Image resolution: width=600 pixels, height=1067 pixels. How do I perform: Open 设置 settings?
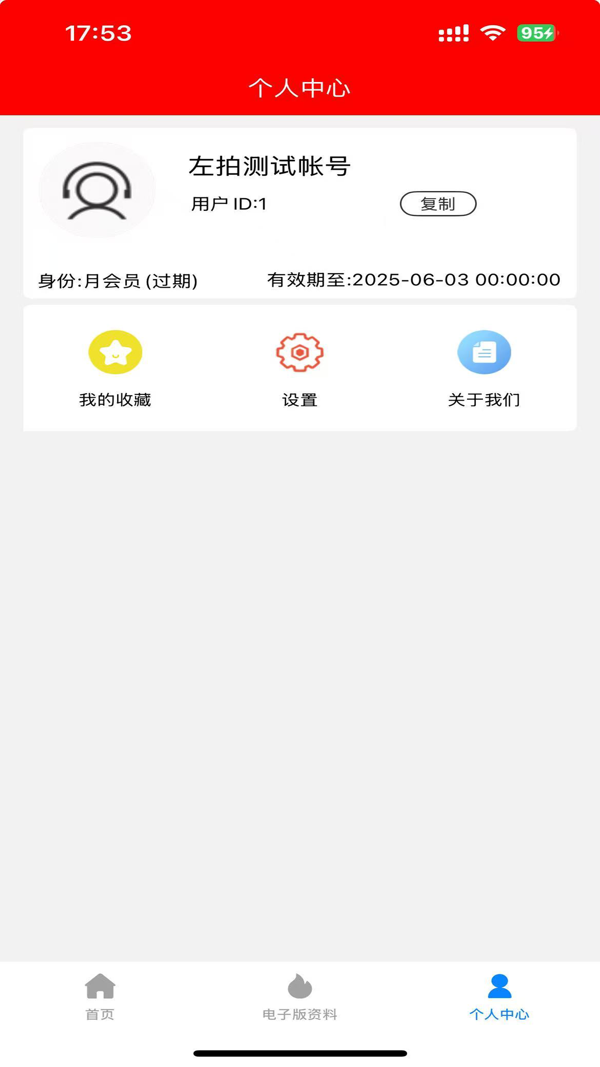300,368
